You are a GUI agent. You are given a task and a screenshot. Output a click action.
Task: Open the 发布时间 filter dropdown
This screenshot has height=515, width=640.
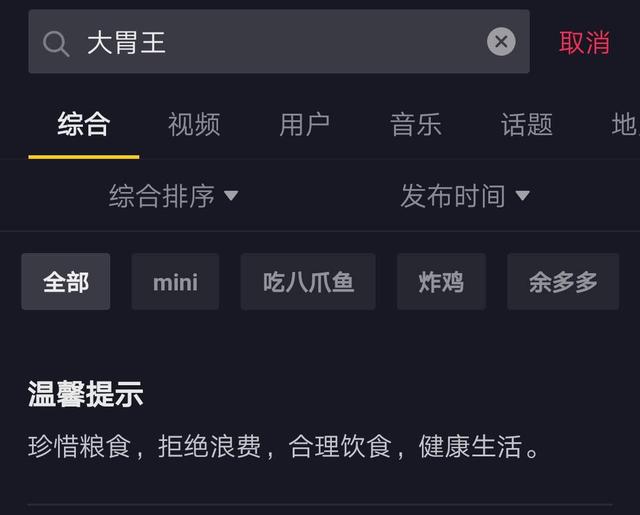pos(465,196)
